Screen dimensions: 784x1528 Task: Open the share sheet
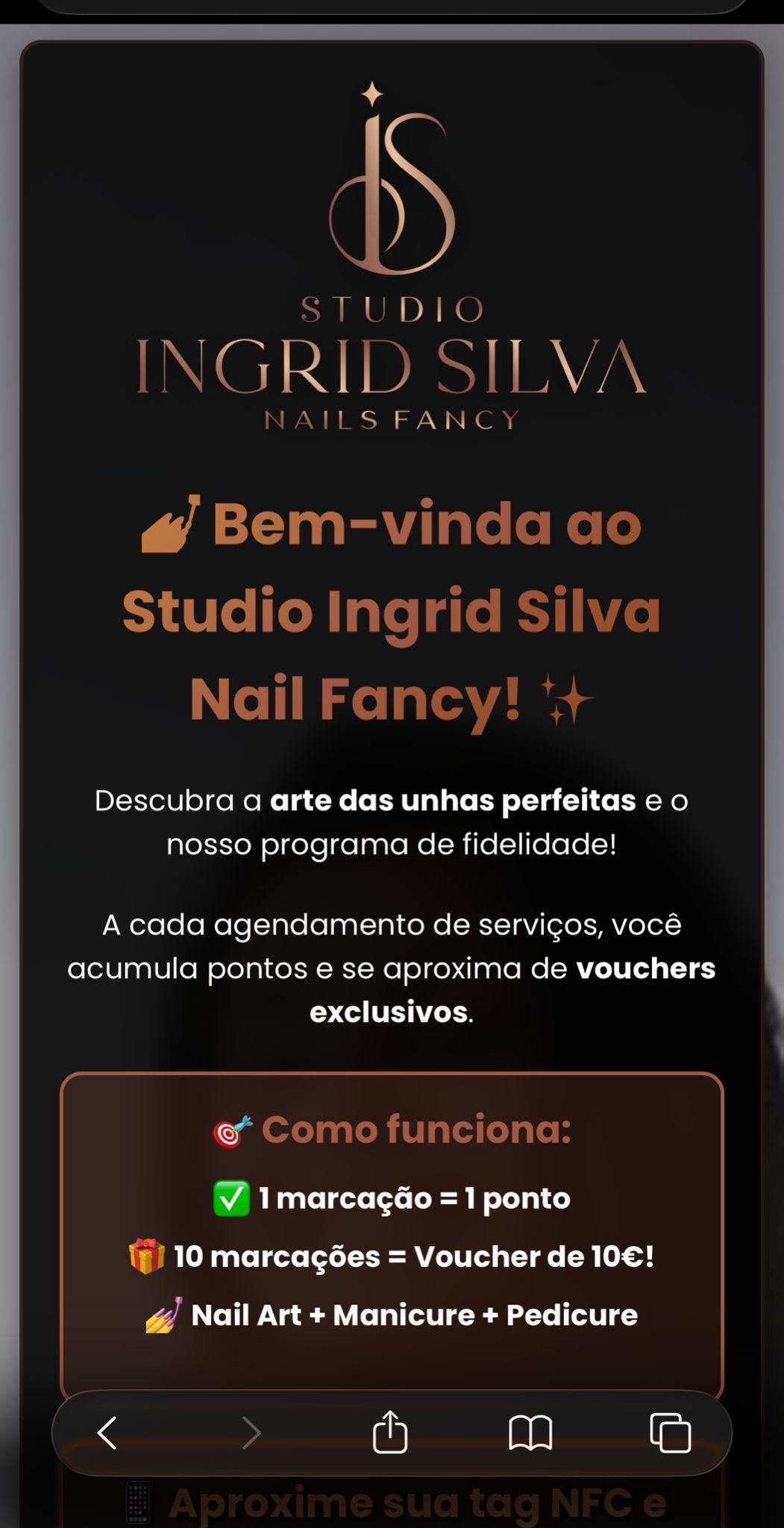390,1432
